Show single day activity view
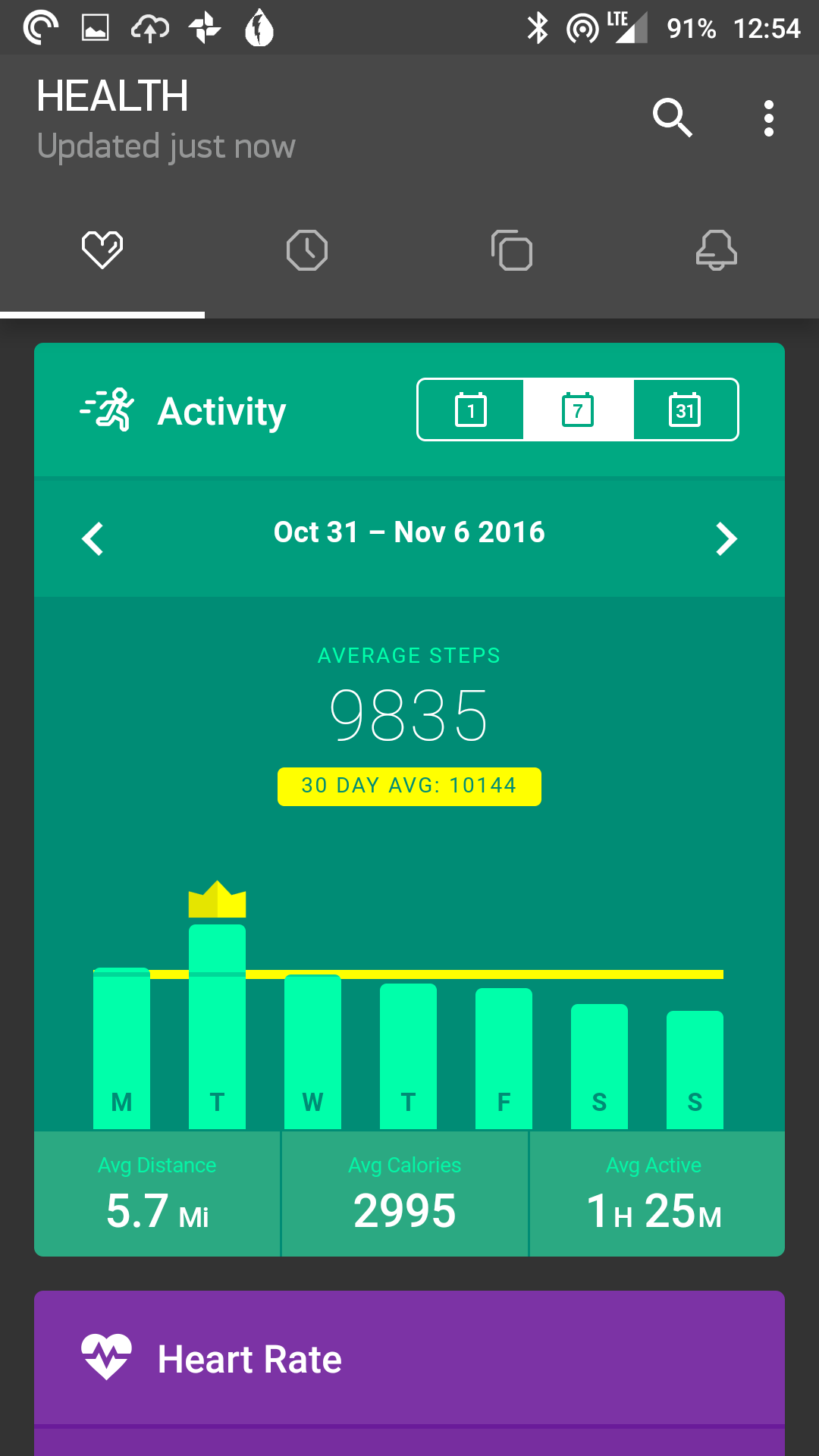The image size is (819, 1456). click(x=471, y=409)
